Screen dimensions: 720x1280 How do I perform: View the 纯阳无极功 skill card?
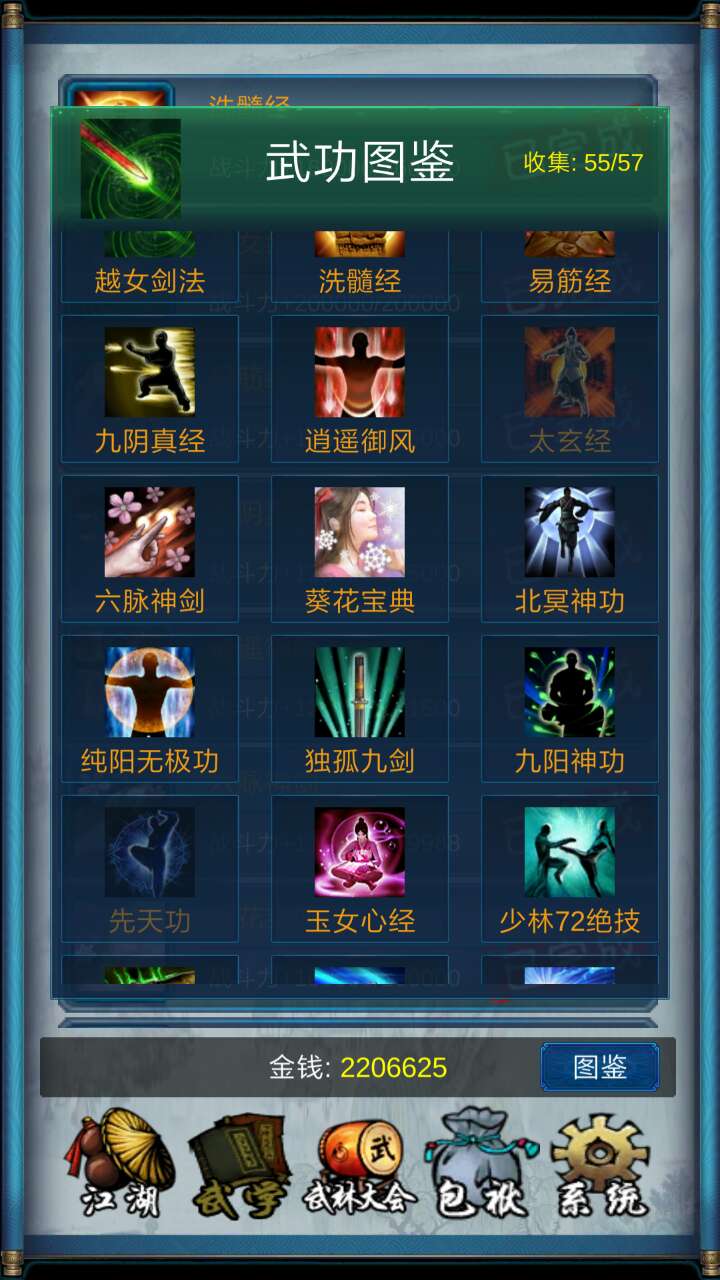pos(150,708)
